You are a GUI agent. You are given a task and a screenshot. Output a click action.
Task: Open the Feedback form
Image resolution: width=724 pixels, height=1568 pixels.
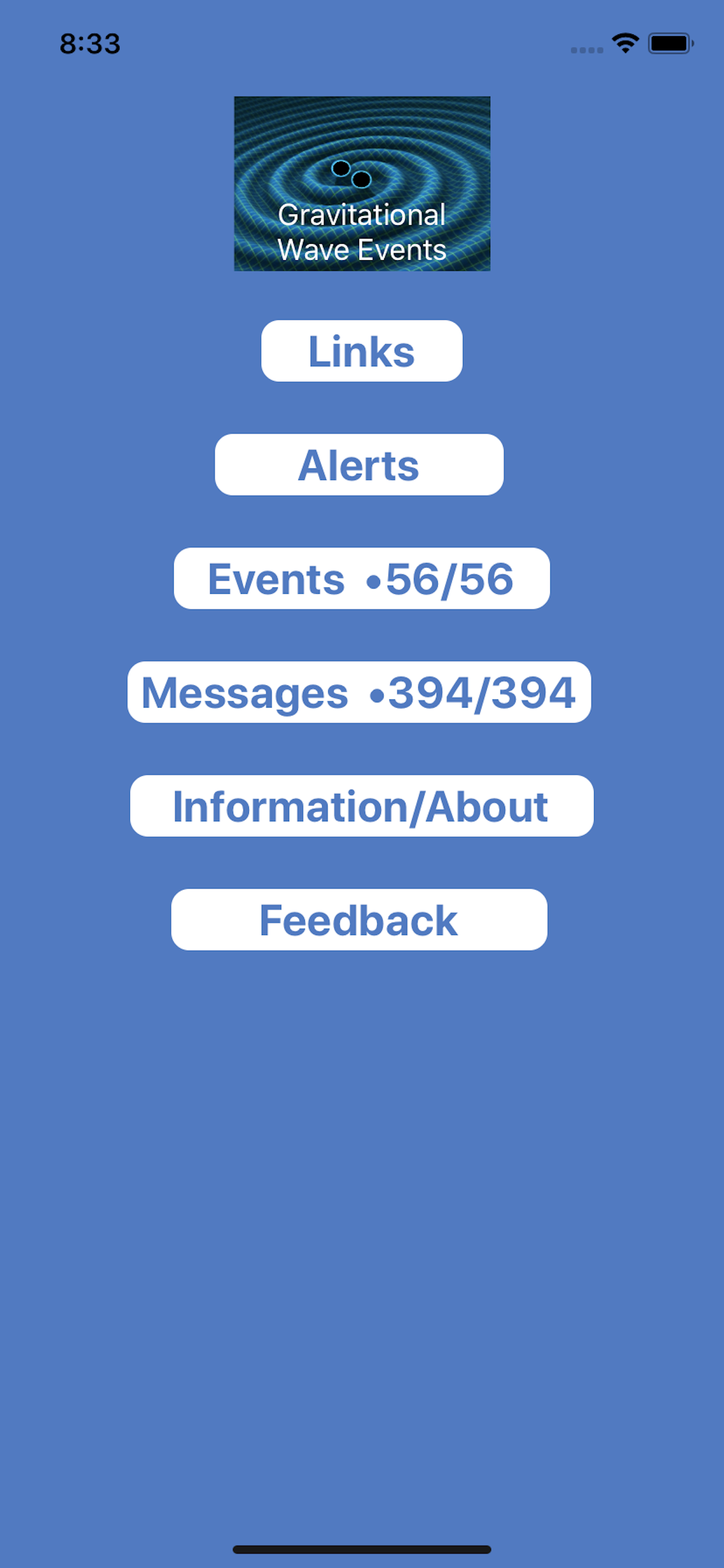point(358,919)
